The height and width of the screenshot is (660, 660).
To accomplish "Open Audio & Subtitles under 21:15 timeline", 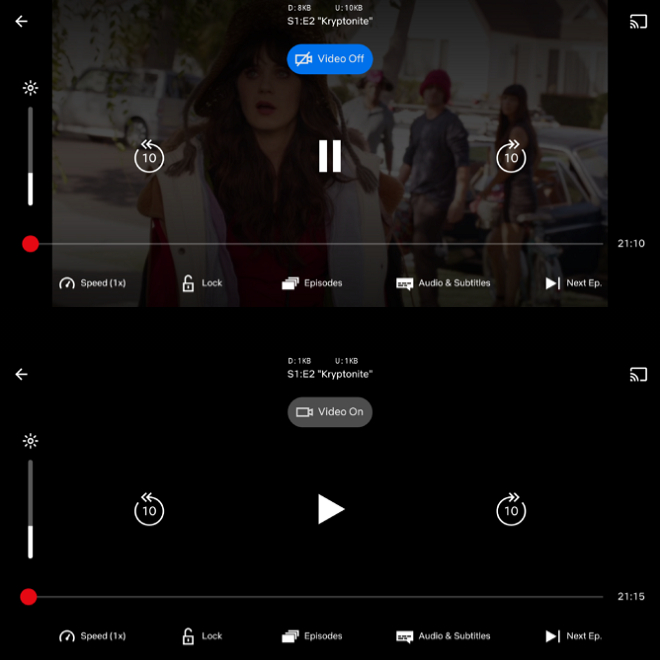I will tap(443, 636).
